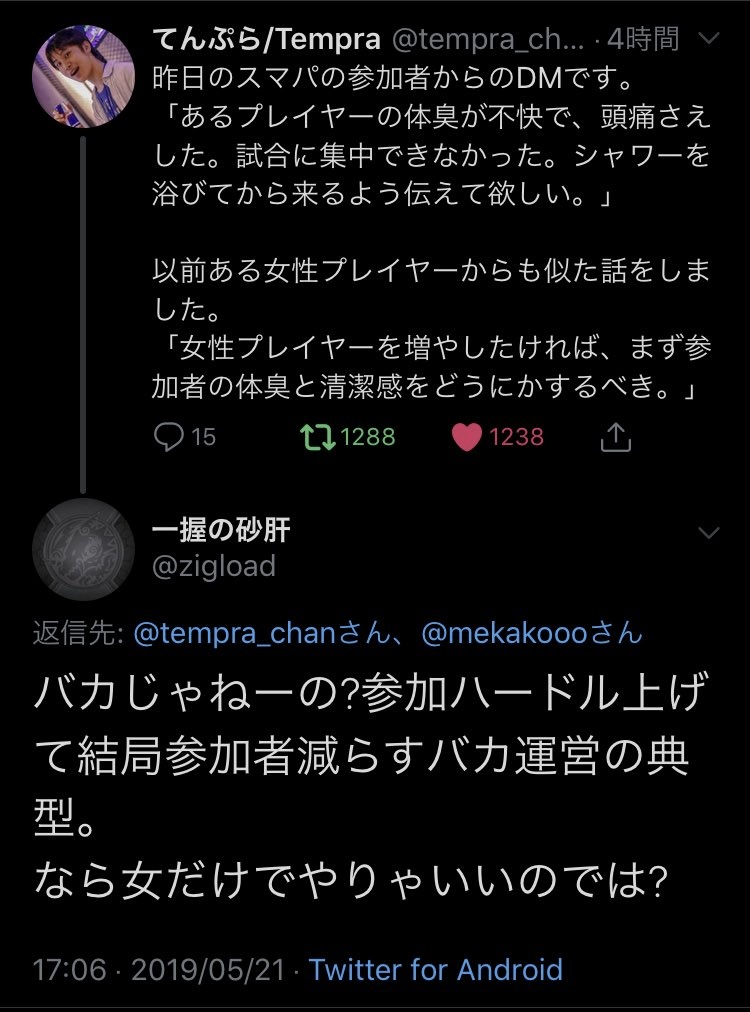This screenshot has height=1012, width=750.
Task: Open the dropdown chevron on @zigload's tweet
Action: pos(708,533)
